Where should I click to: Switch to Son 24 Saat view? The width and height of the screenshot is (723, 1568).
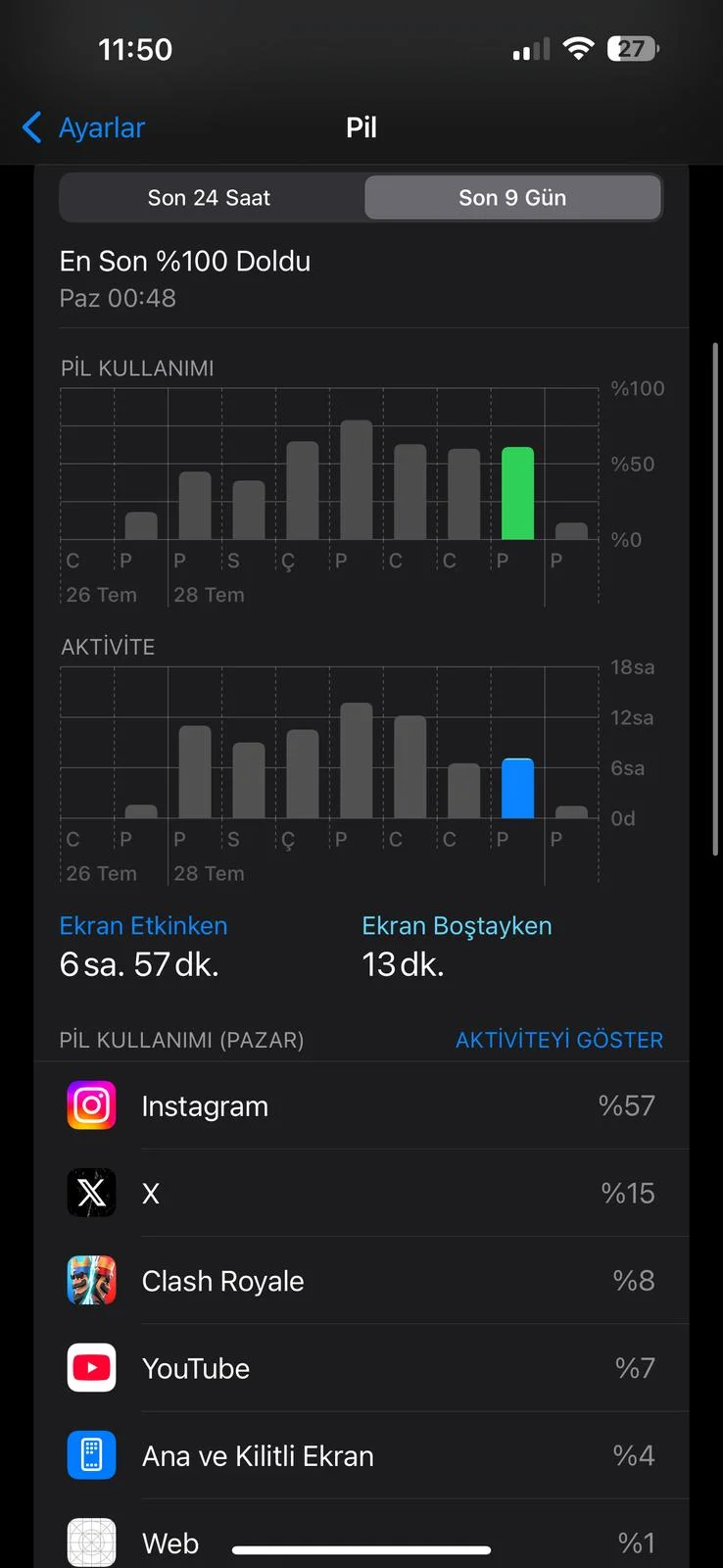coord(209,198)
